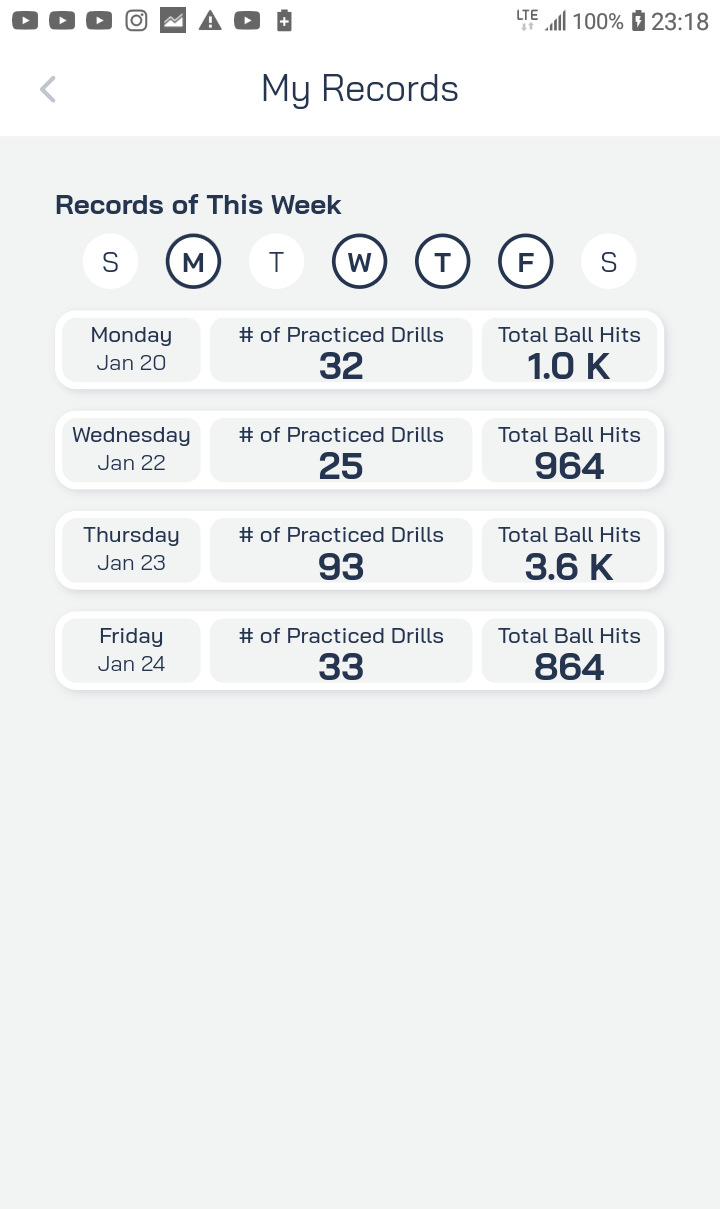The image size is (720, 1209).
Task: Select the Thursday day circle
Action: (x=442, y=262)
